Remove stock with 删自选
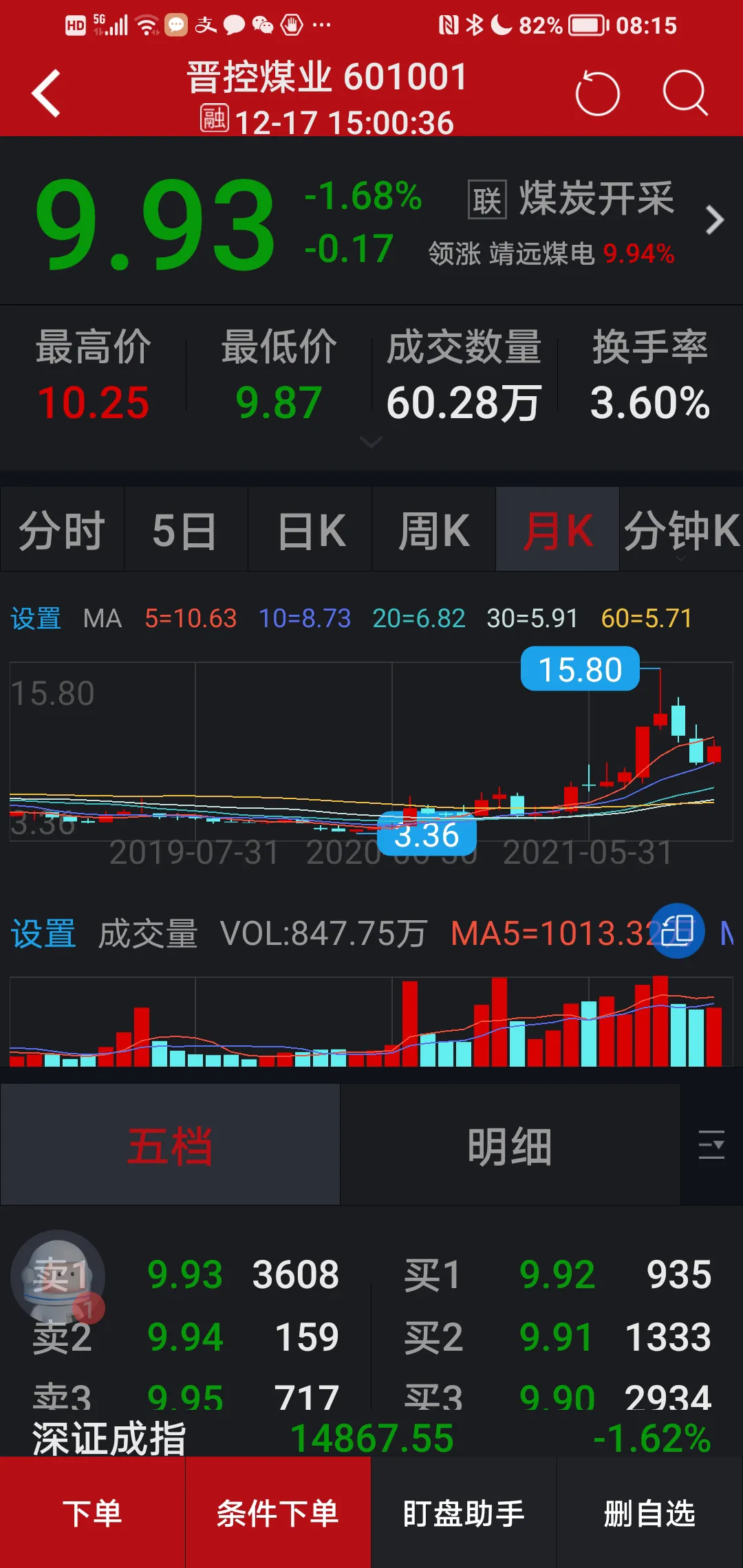The image size is (743, 1568). tap(649, 1514)
